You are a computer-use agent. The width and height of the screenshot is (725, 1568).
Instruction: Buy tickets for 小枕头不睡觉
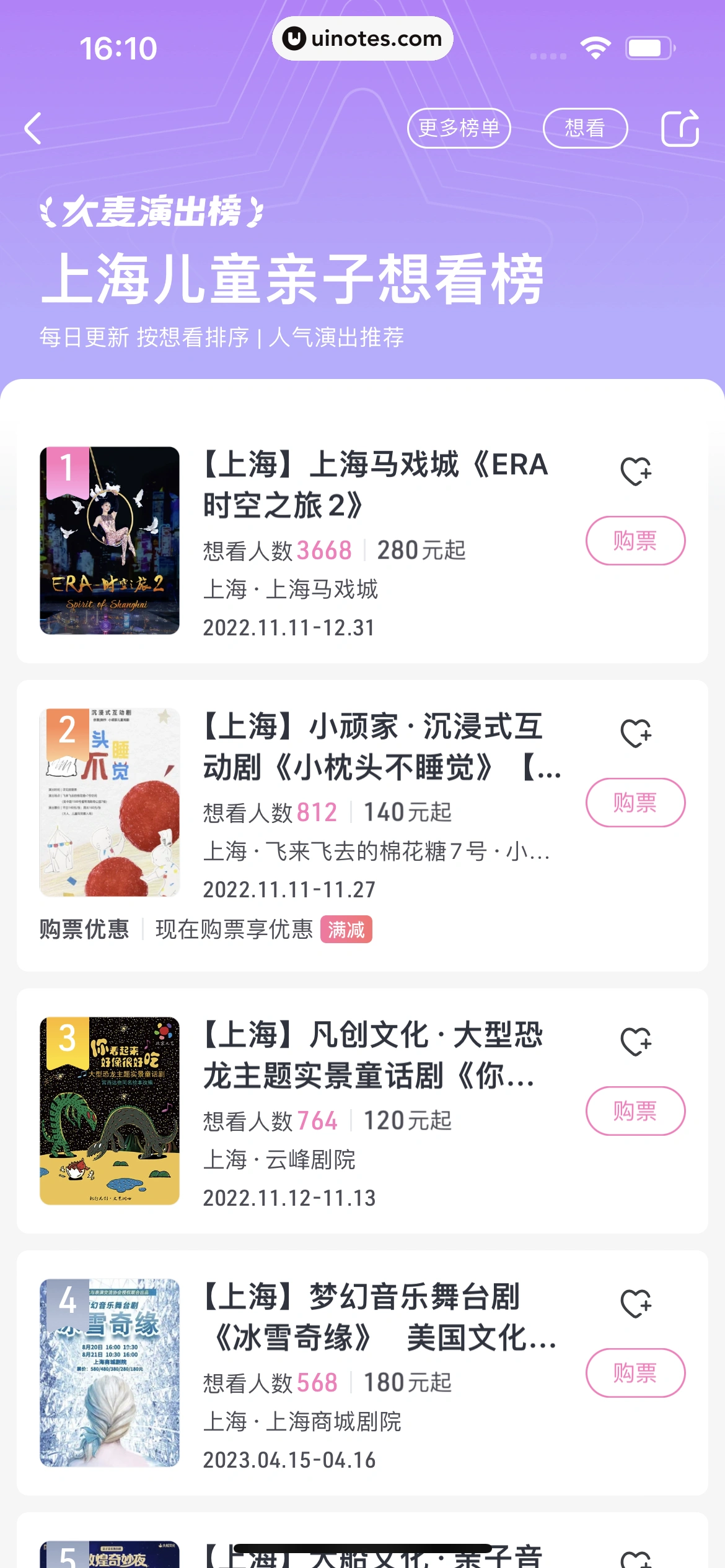635,803
